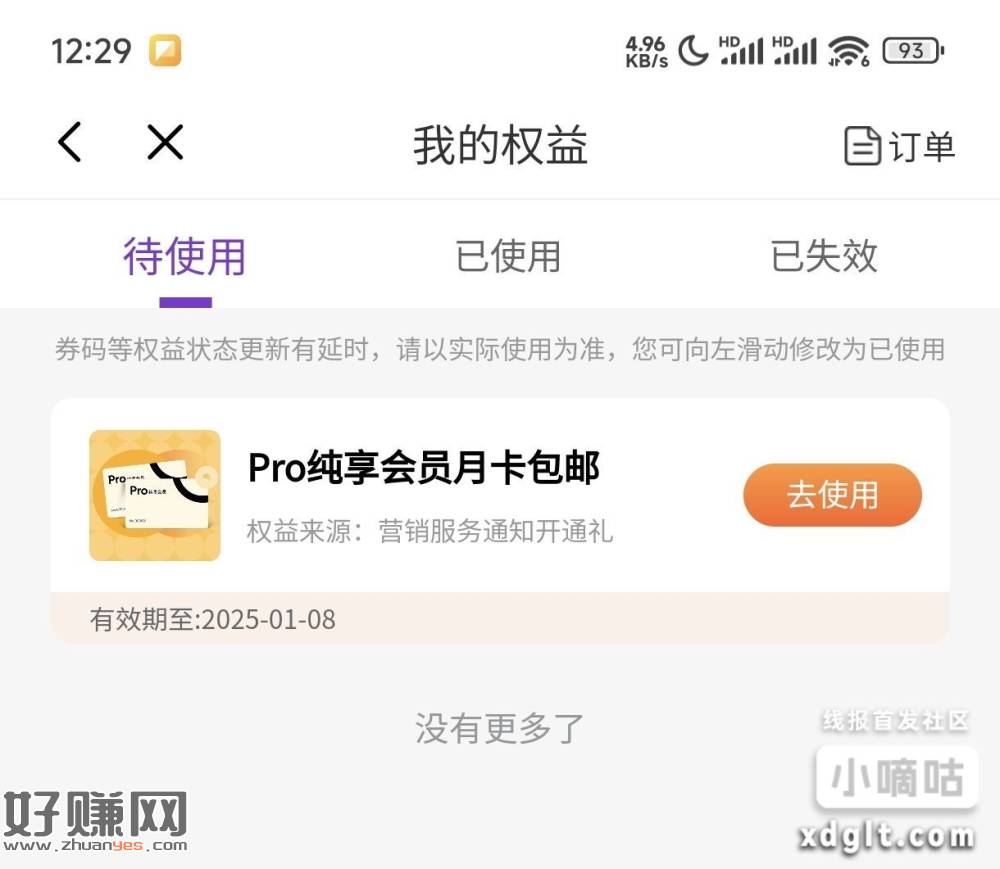Screen dimensions: 1000x869
Task: Open the Pro纯享会员月卡包邮 benefit card
Action: coord(424,468)
